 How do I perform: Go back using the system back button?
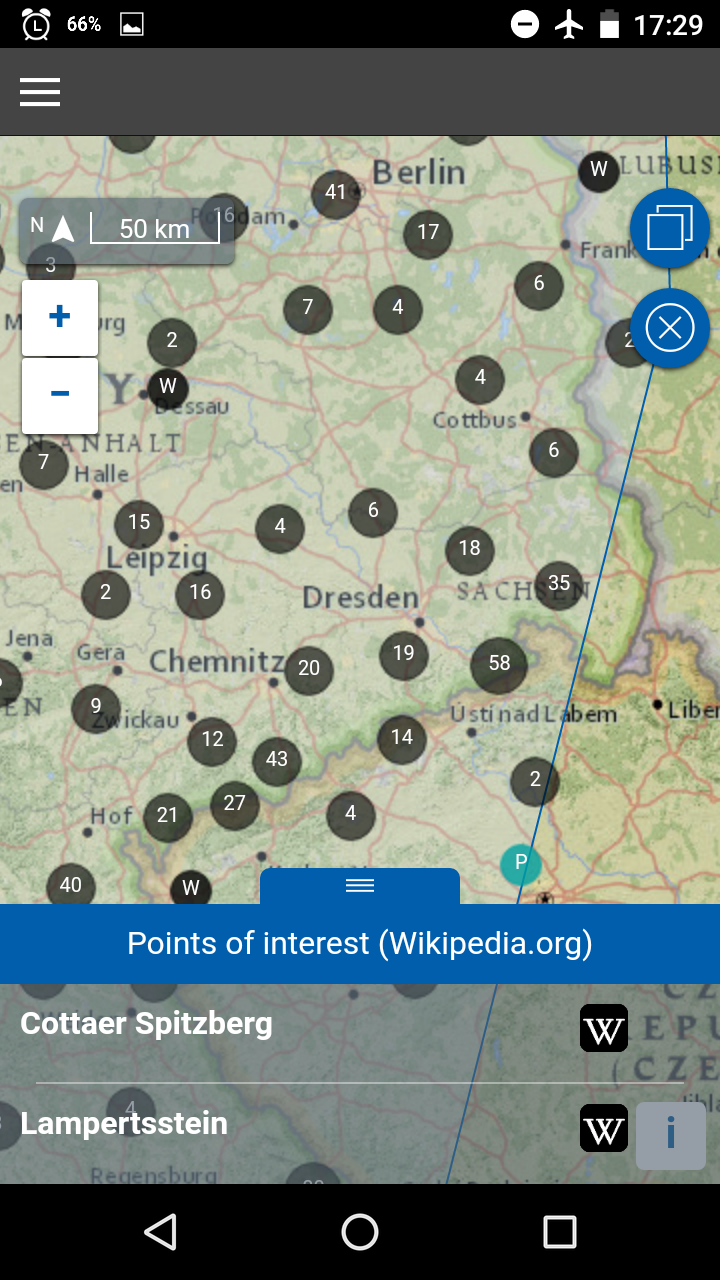160,1232
